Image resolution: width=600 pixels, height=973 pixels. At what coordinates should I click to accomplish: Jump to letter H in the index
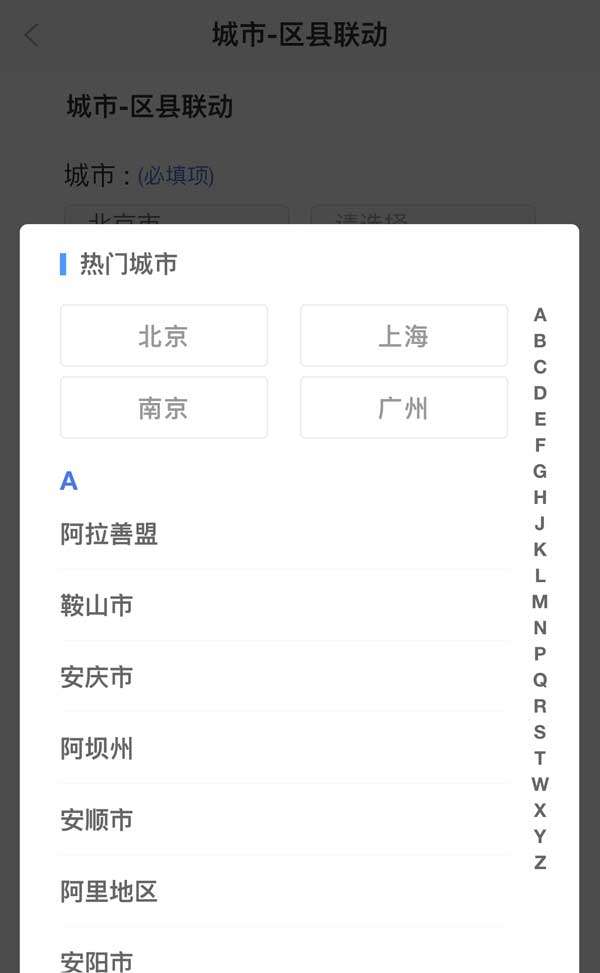click(540, 497)
